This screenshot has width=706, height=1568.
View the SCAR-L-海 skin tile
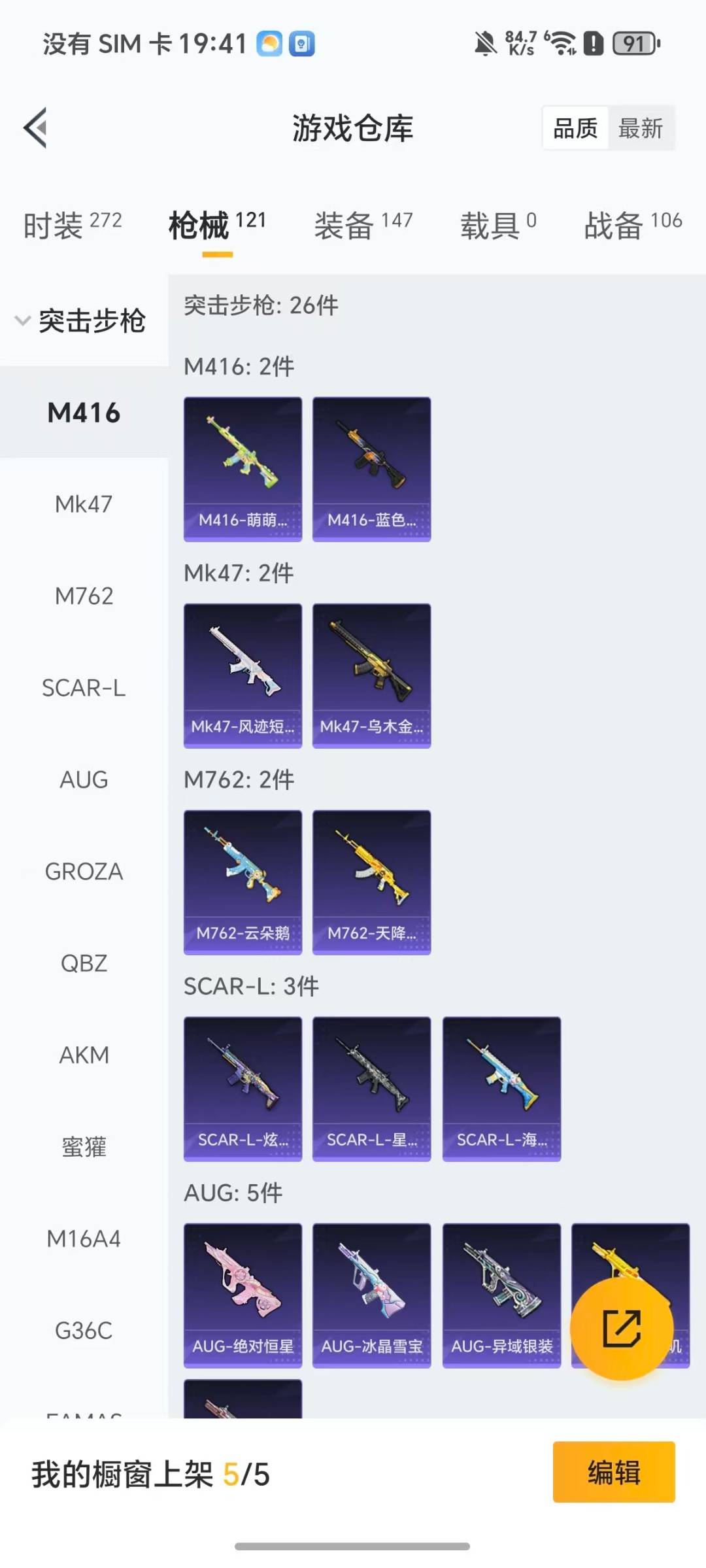pyautogui.click(x=501, y=1089)
